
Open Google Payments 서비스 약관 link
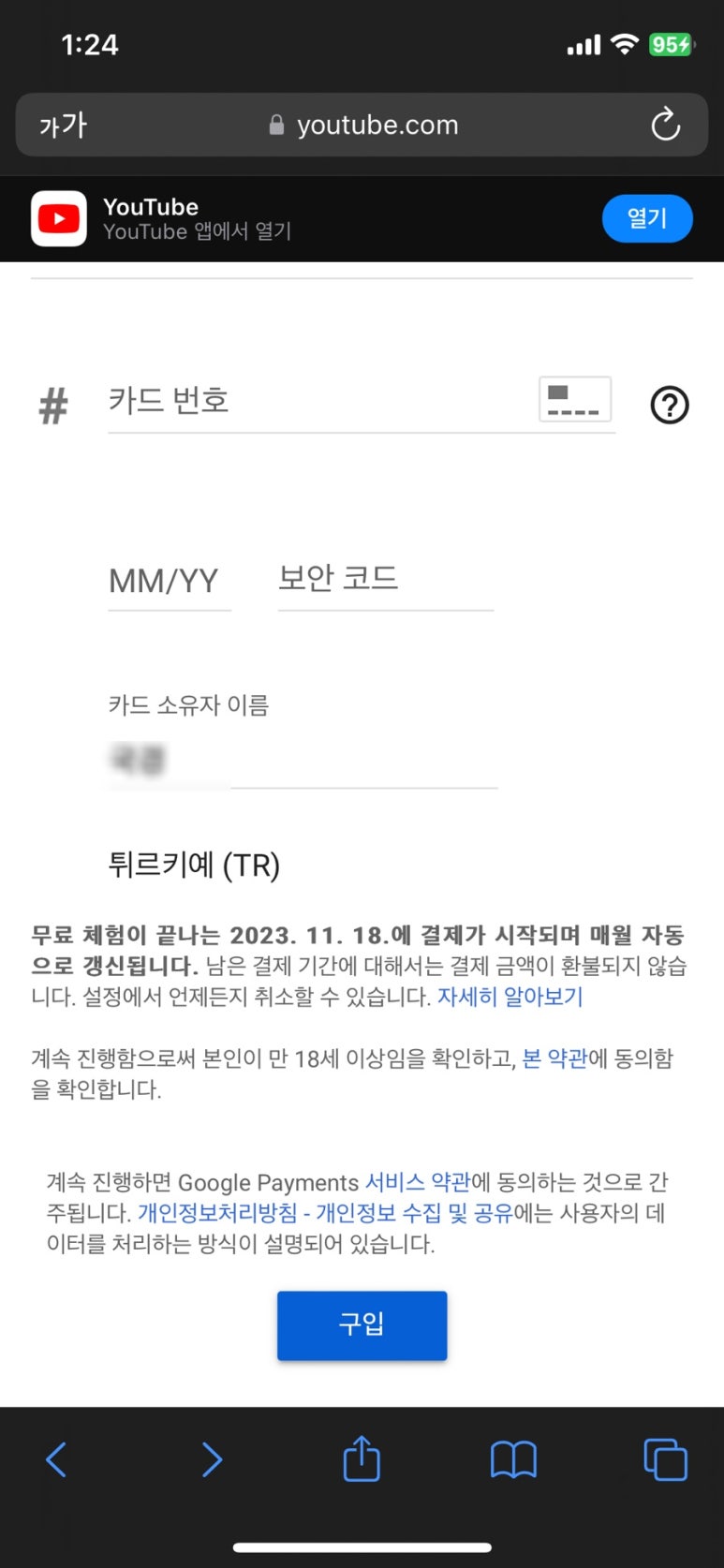click(x=418, y=1182)
